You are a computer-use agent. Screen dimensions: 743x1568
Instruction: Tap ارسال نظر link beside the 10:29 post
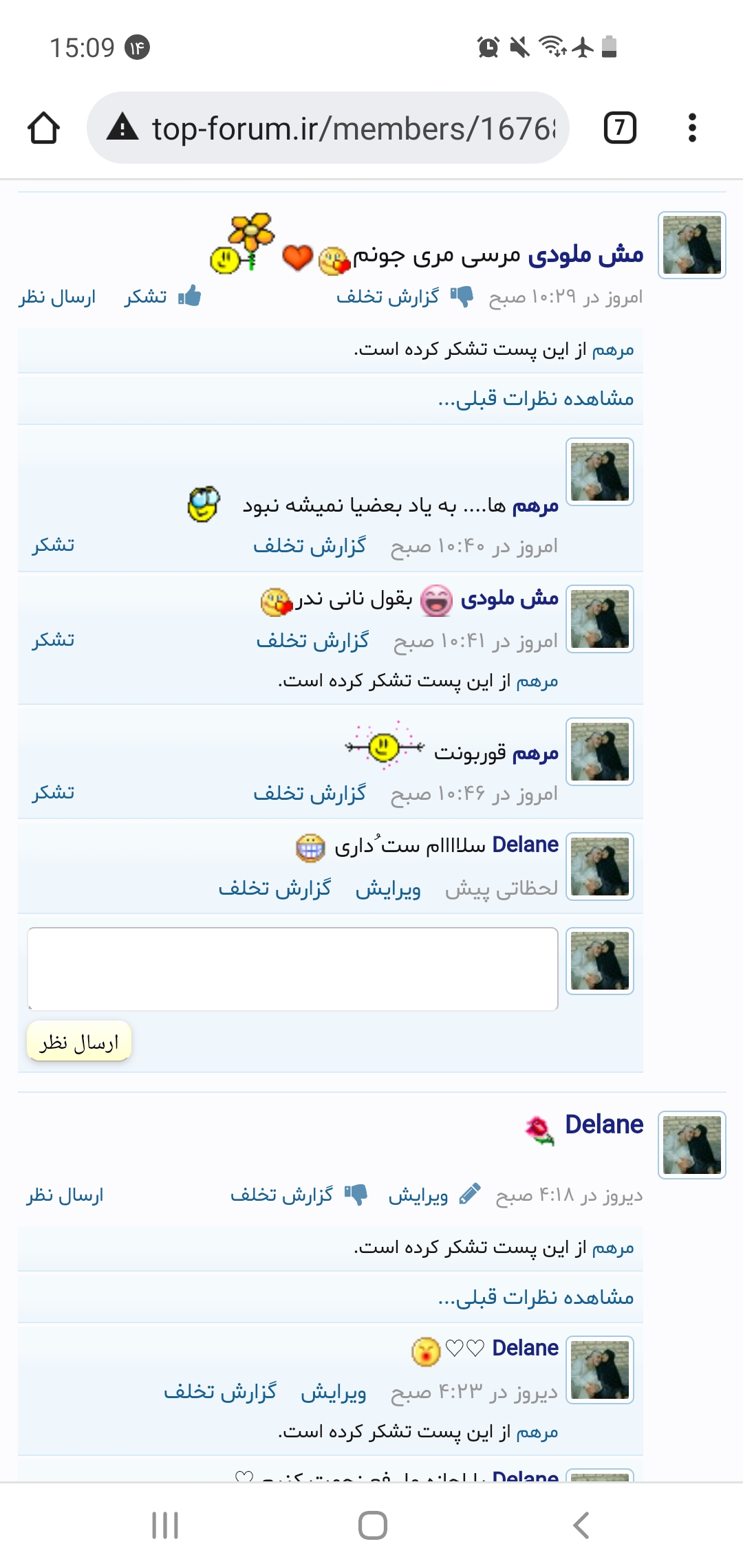[58, 297]
